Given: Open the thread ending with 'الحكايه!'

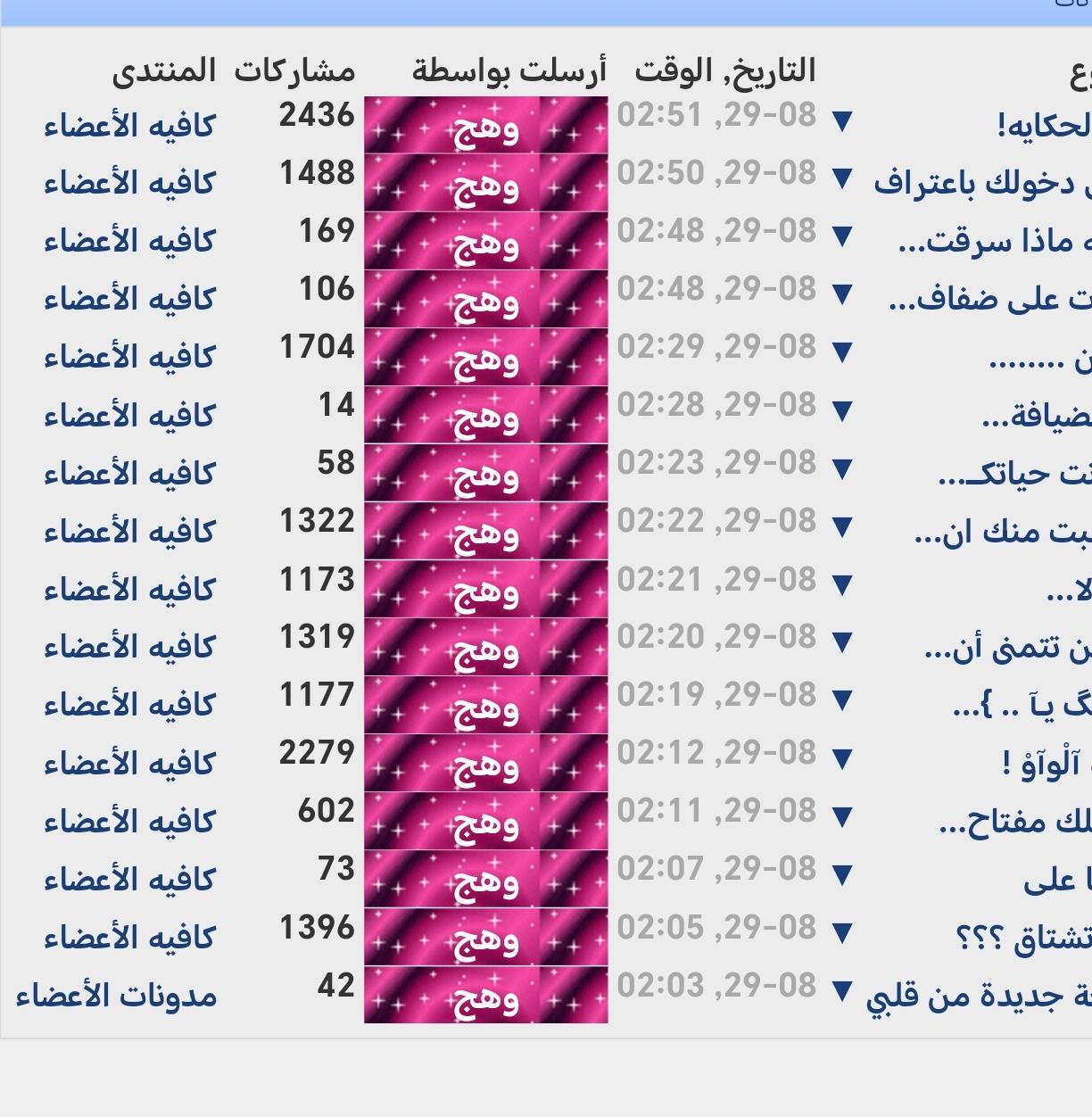Looking at the screenshot, I should point(1043,125).
